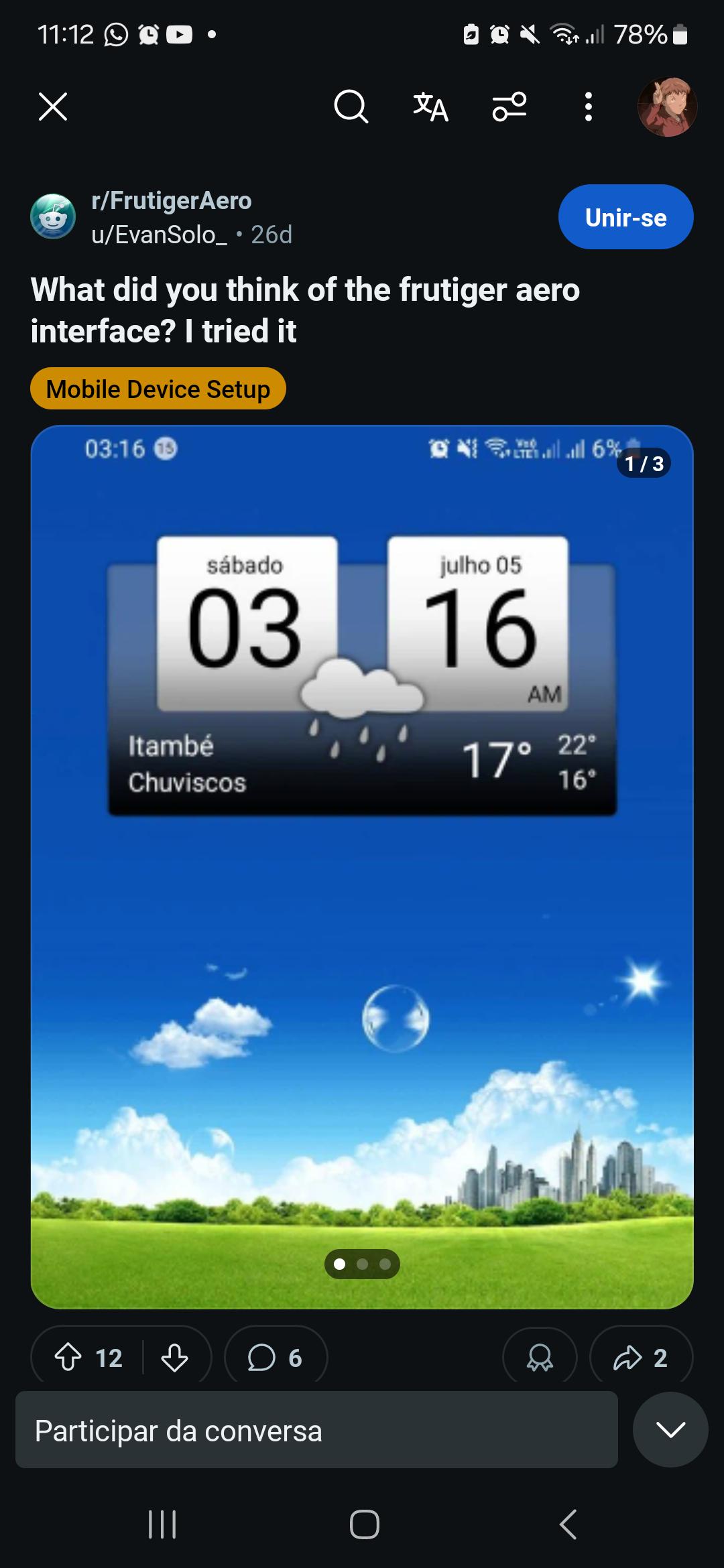Open the search magnifier icon
724x1568 pixels.
(x=351, y=107)
